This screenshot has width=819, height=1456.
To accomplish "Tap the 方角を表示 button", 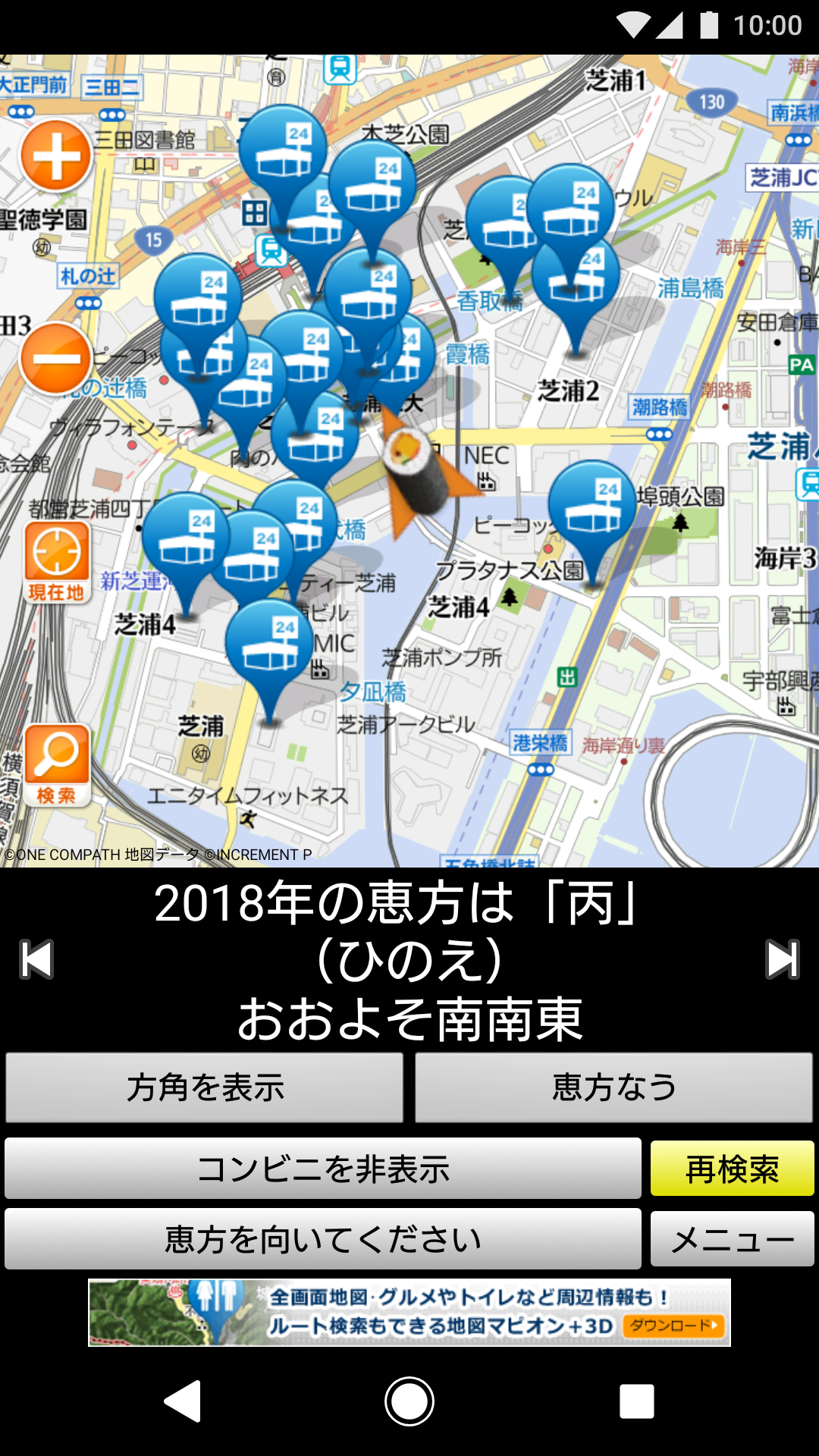I will [205, 1087].
